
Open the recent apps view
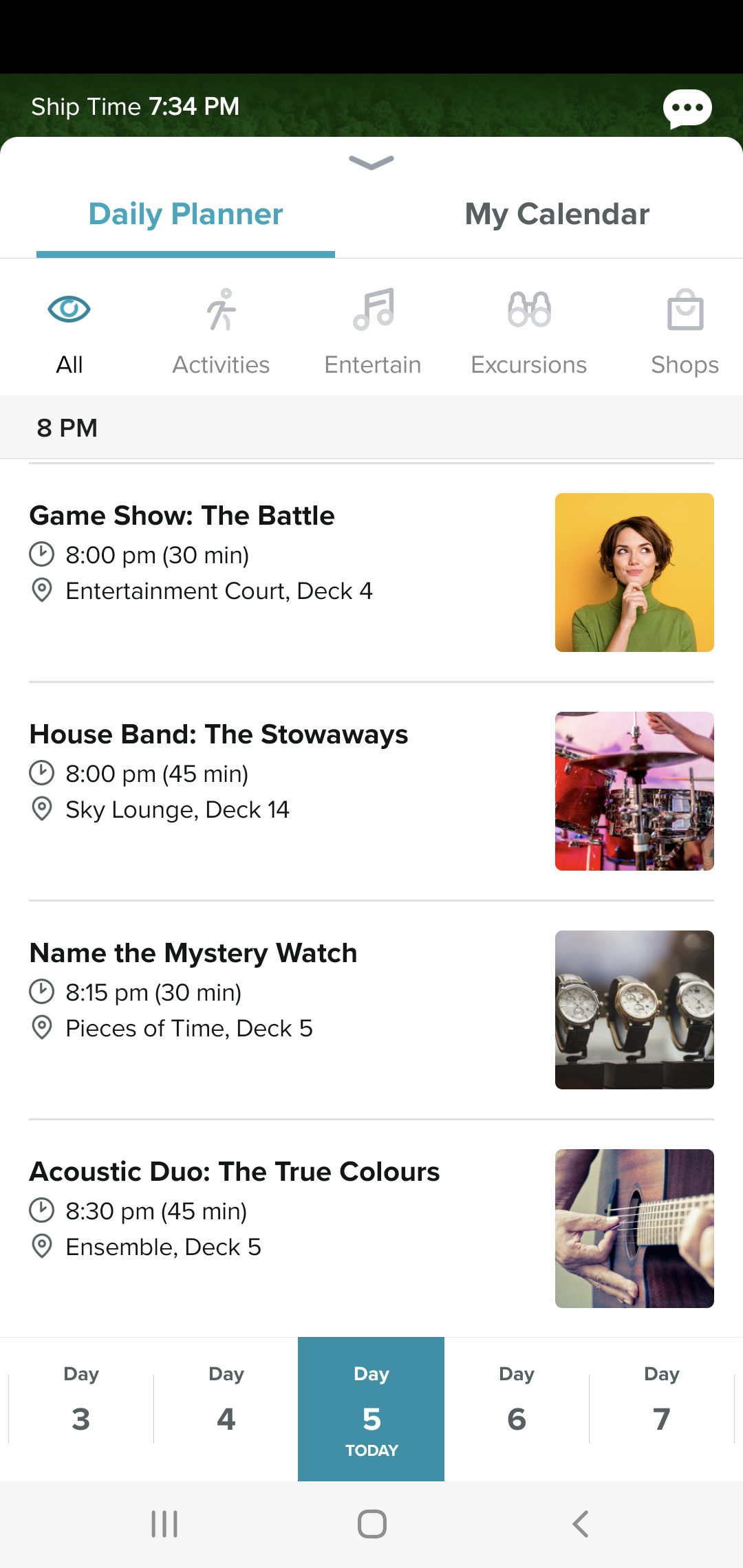pyautogui.click(x=164, y=1524)
